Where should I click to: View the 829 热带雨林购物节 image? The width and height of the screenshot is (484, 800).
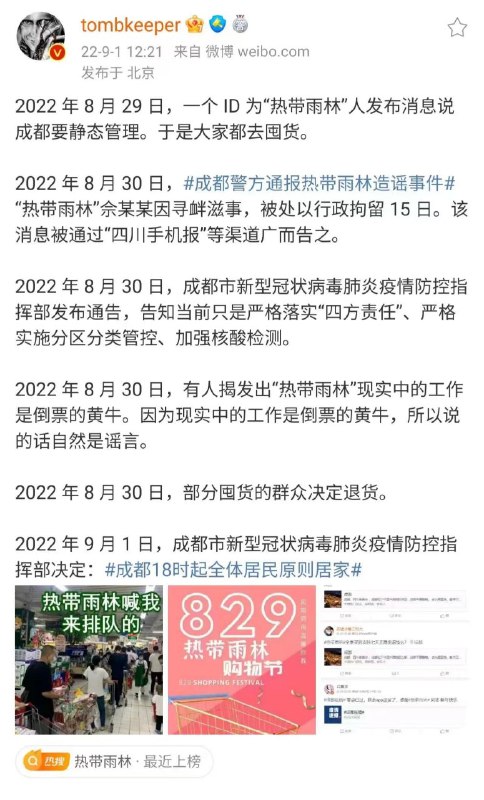(242, 660)
